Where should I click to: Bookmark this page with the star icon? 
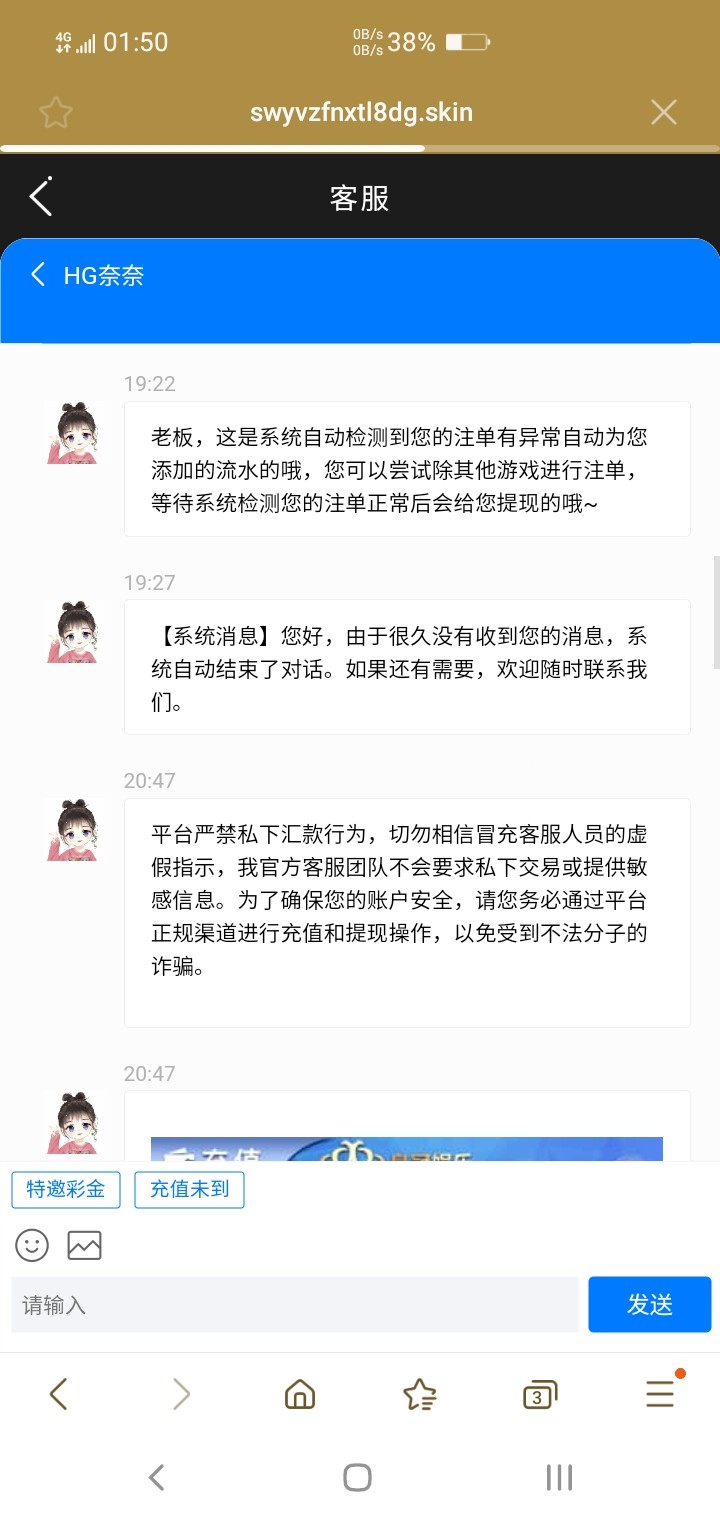pos(56,112)
